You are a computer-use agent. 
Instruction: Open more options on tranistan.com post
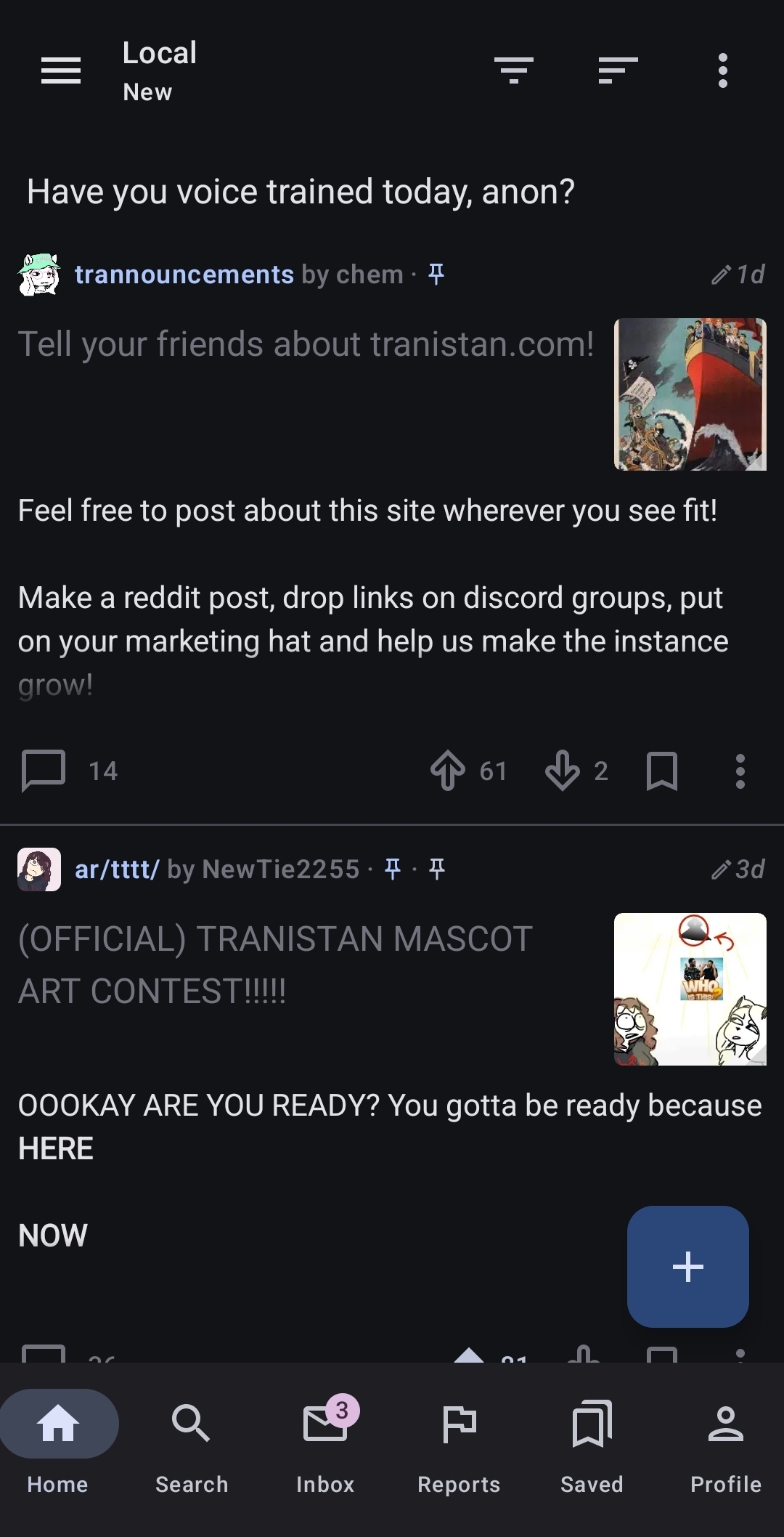pyautogui.click(x=740, y=771)
